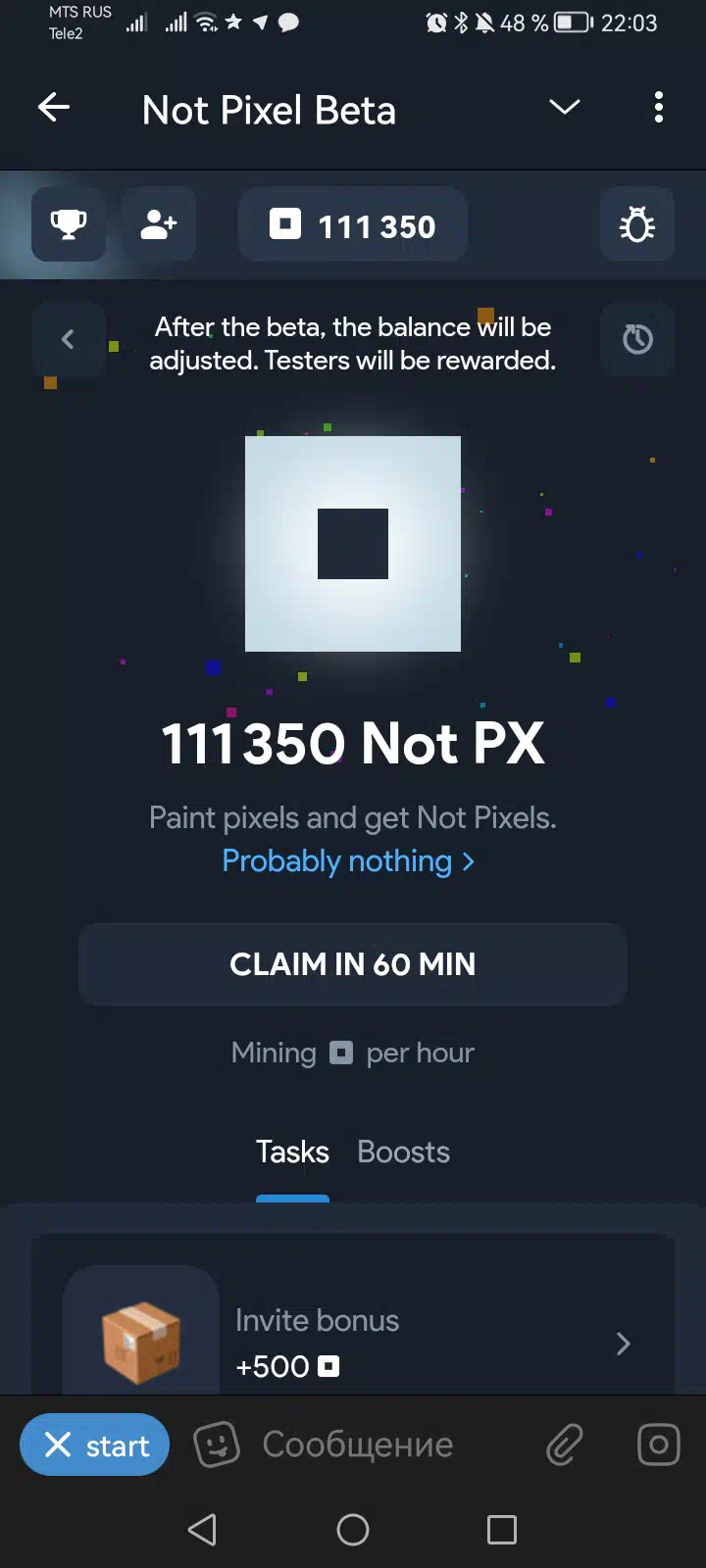This screenshot has height=1568, width=706.
Task: Tap the left chevron beside the beta notice
Action: tap(68, 340)
